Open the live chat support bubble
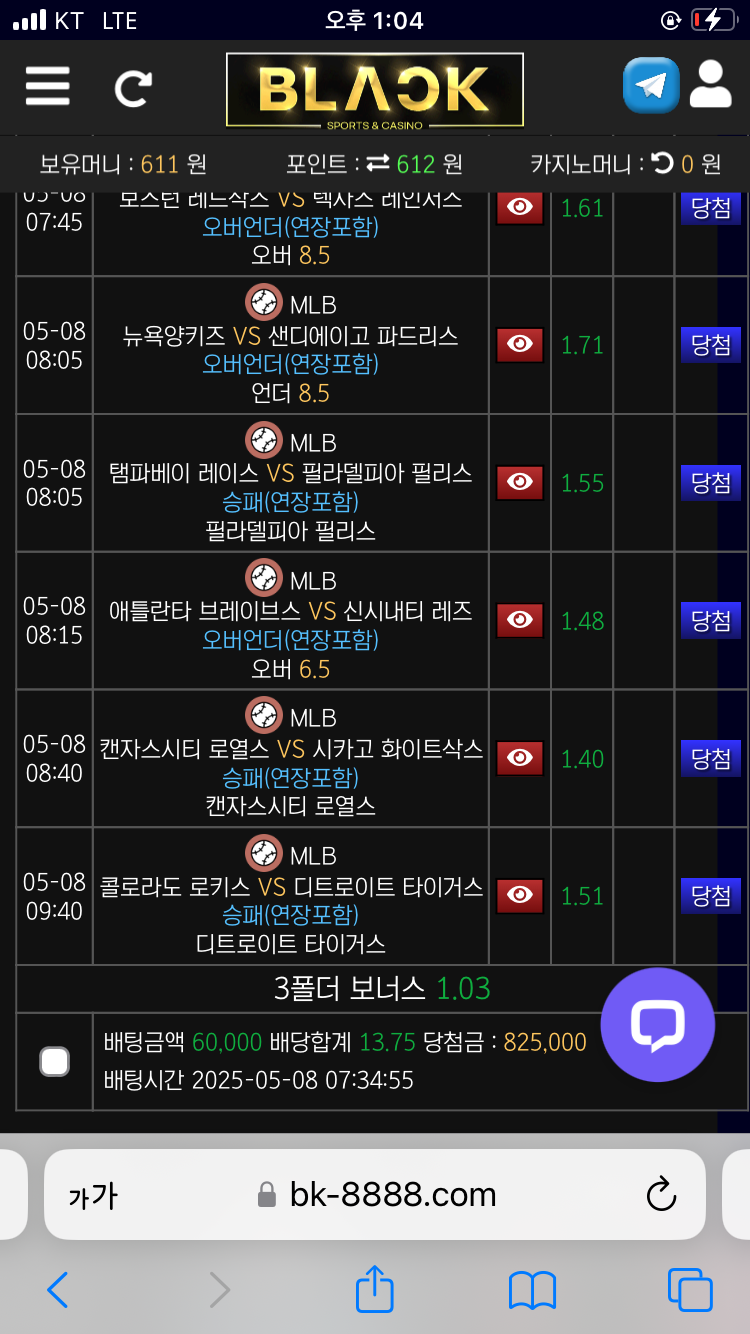750x1334 pixels. [x=657, y=1024]
